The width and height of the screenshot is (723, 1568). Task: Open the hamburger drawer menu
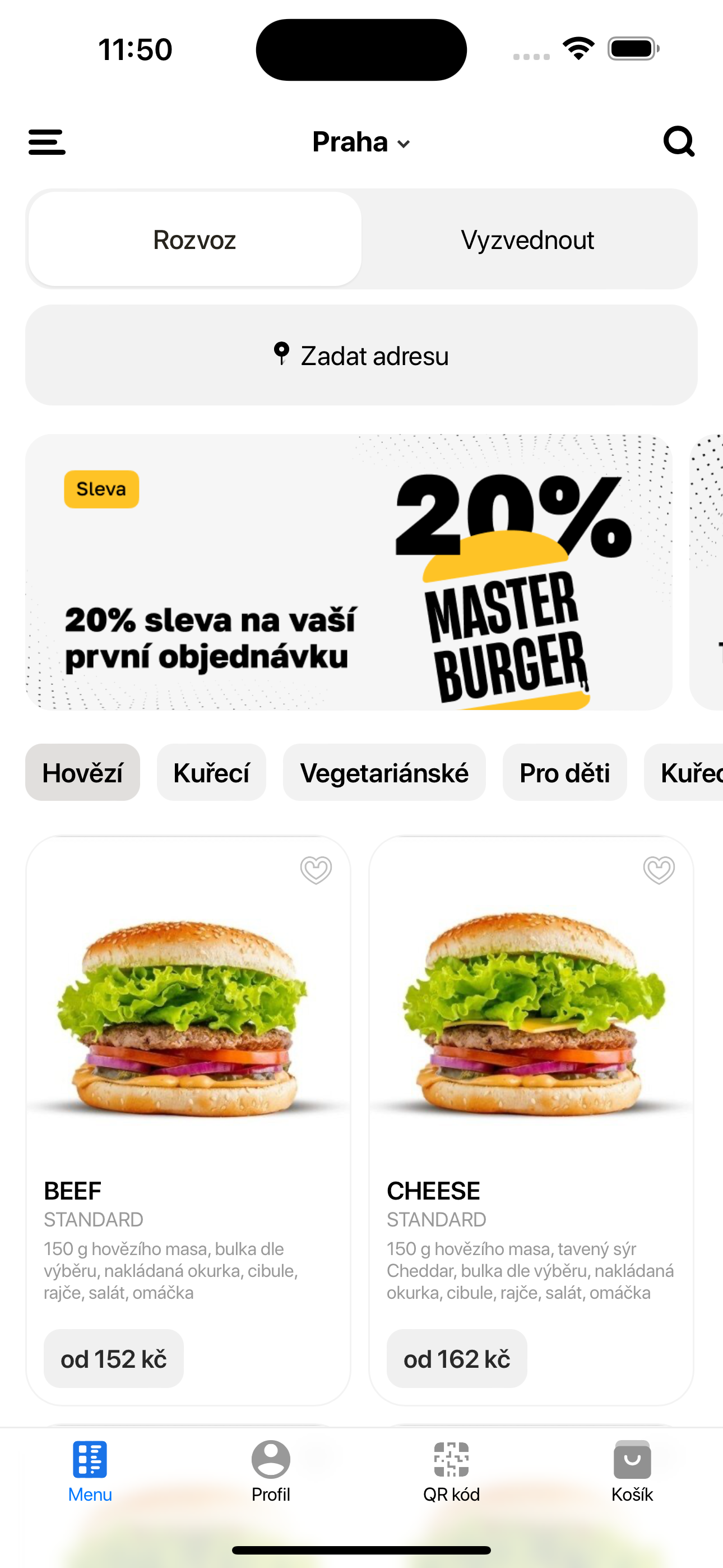click(x=47, y=142)
